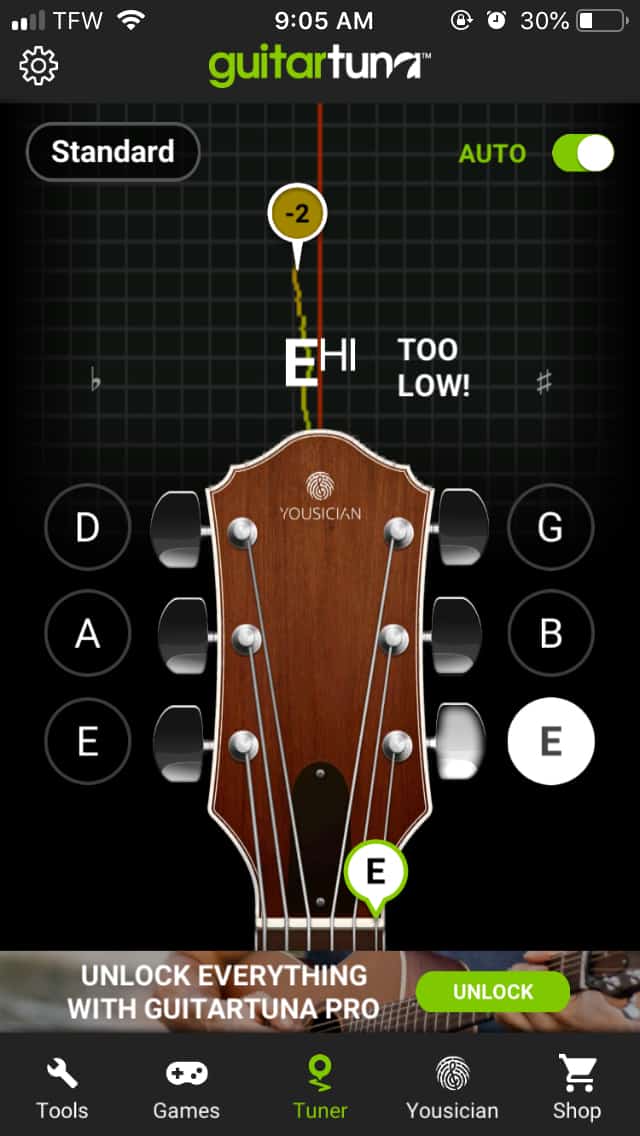
Task: Select the low E string button
Action: coord(88,741)
